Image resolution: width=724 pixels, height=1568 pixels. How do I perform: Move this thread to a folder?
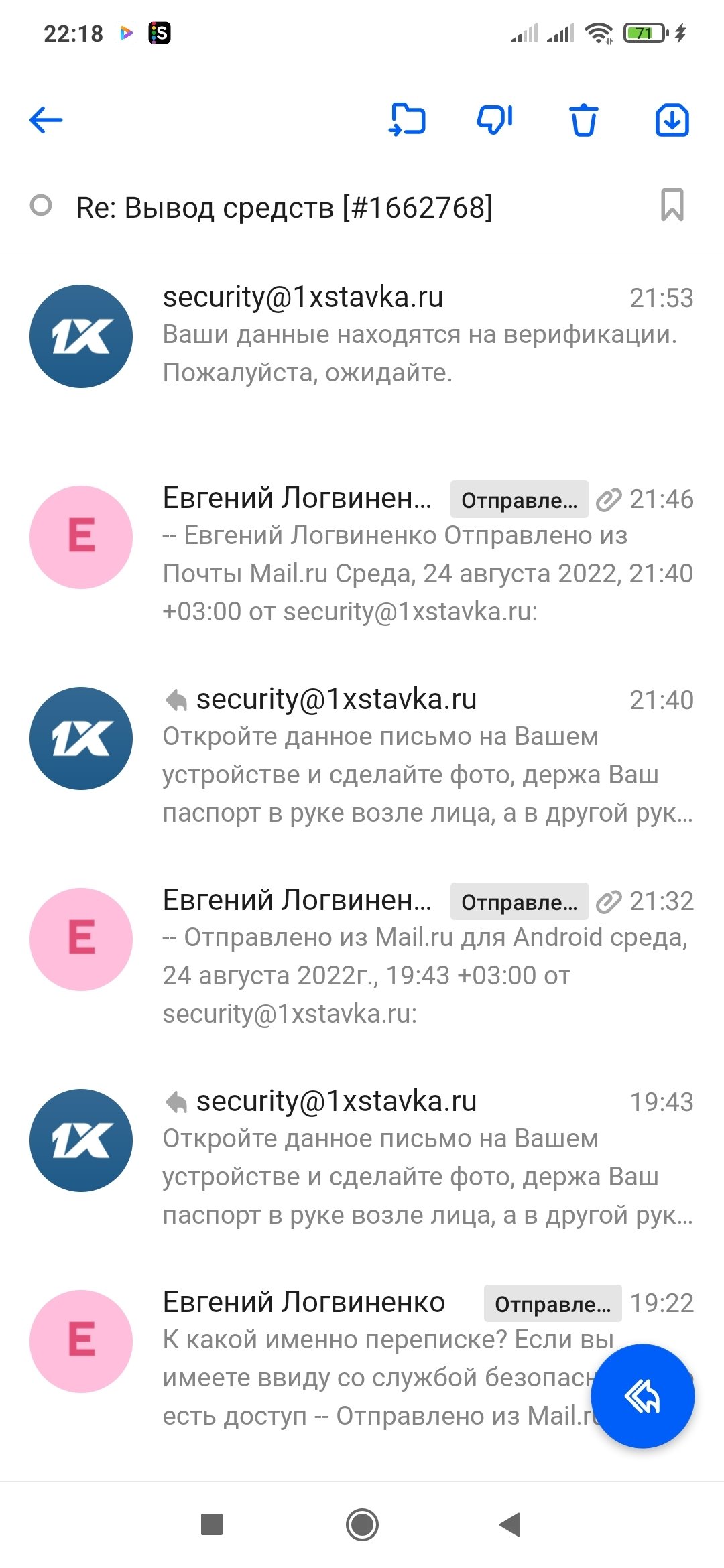coord(408,121)
